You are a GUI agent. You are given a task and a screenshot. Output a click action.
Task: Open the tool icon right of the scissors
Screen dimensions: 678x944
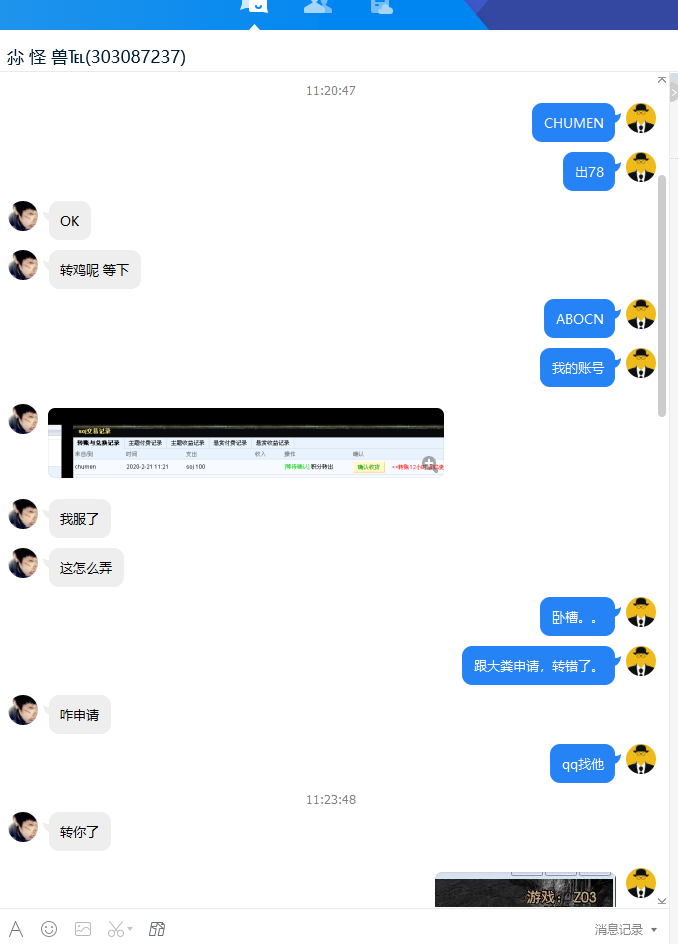click(157, 929)
